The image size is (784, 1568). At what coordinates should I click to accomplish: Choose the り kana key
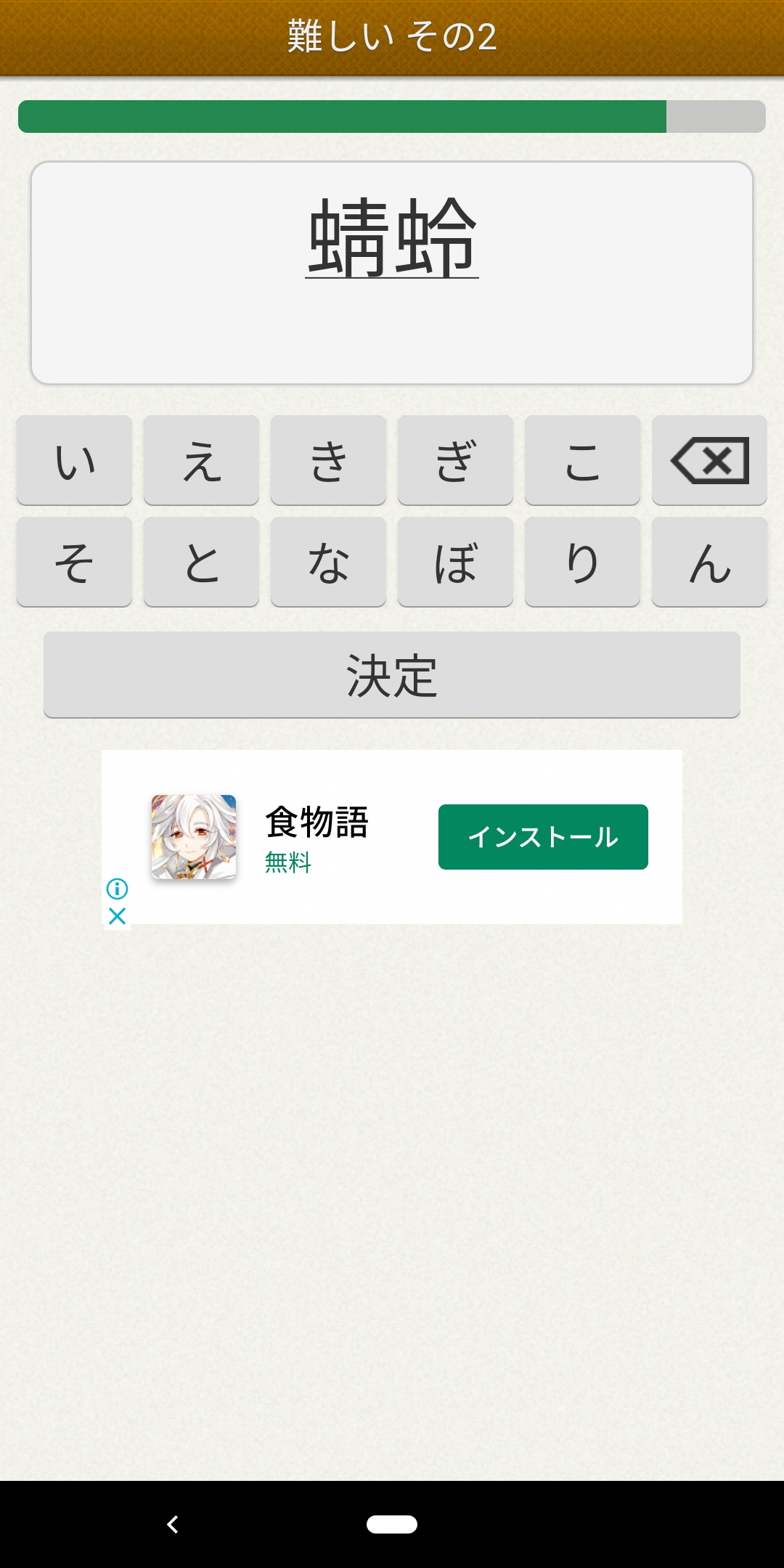click(582, 562)
